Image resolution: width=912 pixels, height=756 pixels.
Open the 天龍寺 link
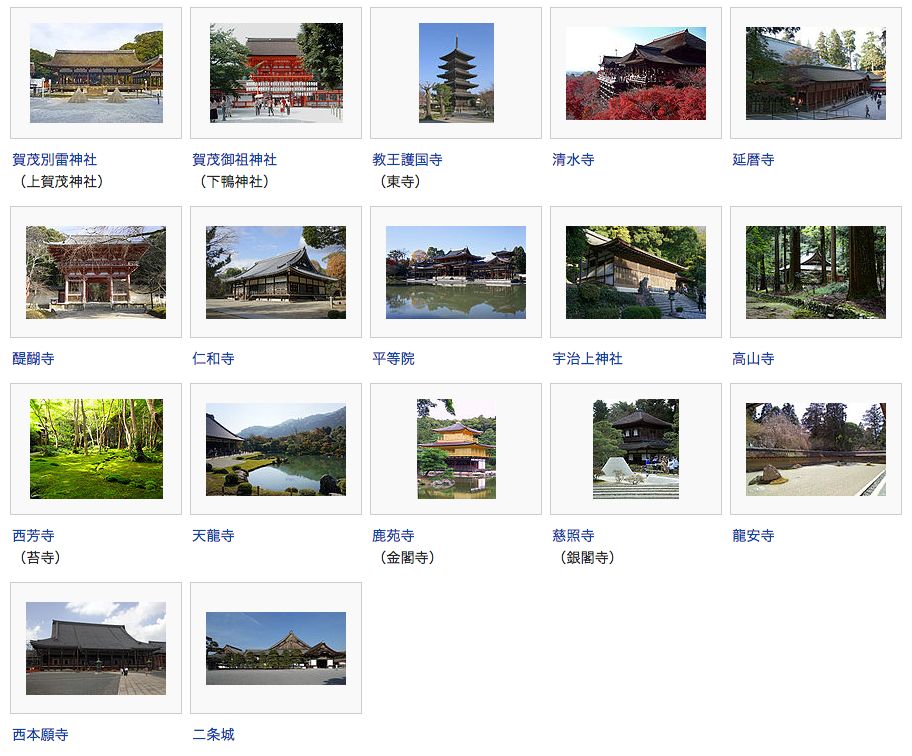(213, 536)
